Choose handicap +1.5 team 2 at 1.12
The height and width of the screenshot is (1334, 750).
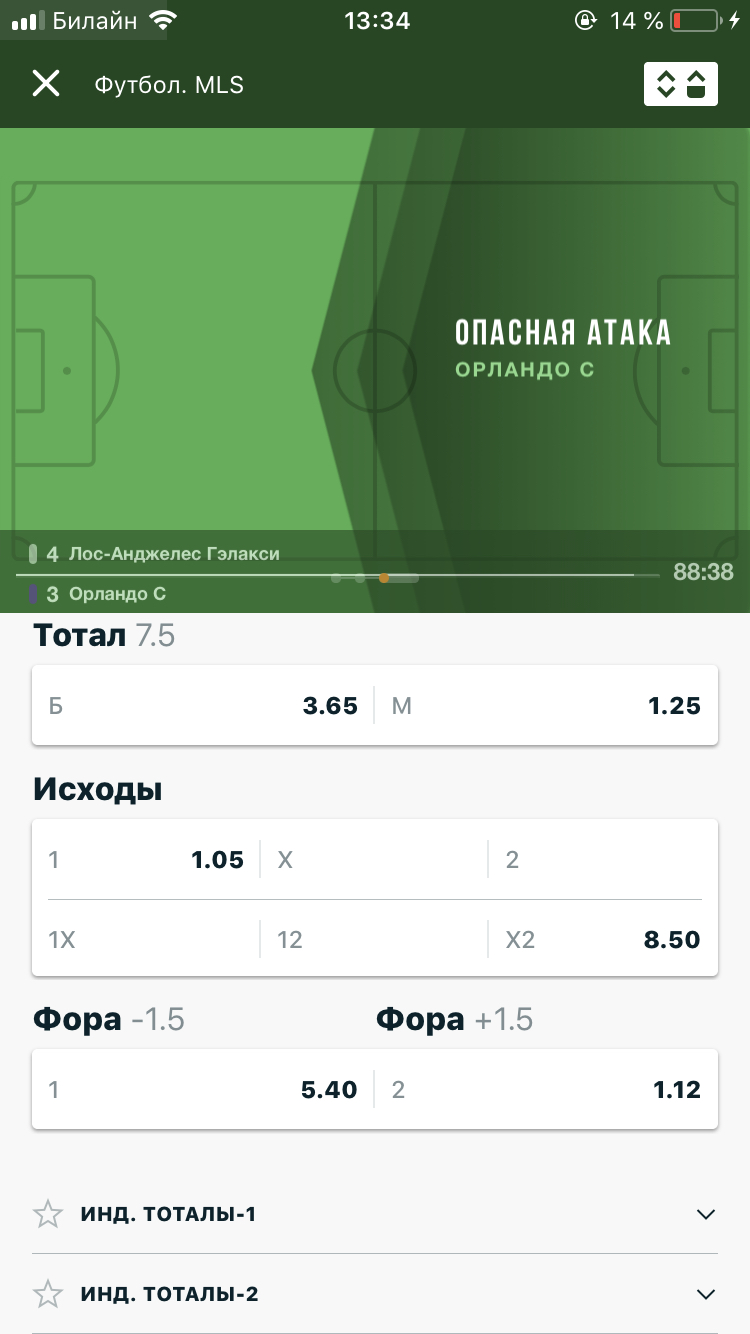click(546, 1089)
